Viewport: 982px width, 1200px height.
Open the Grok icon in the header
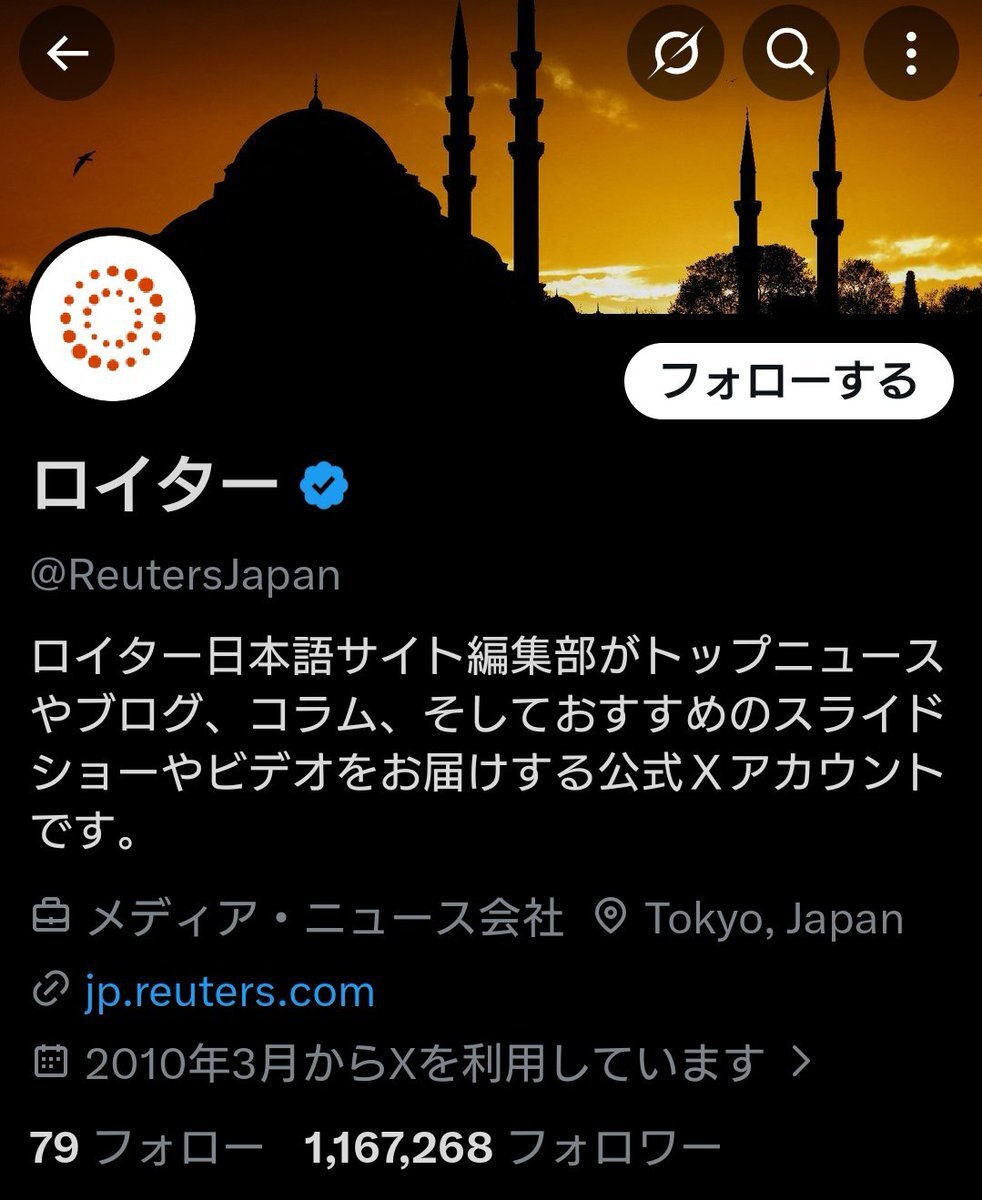click(x=674, y=54)
